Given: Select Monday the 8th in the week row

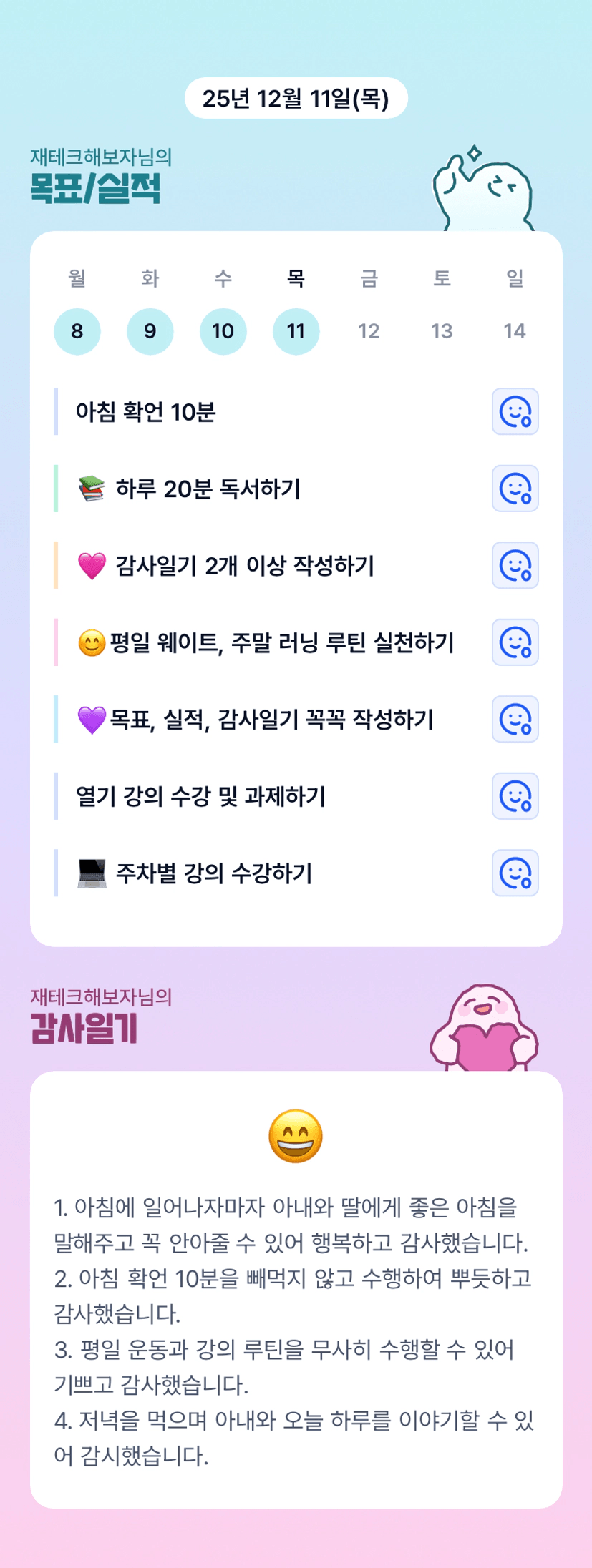Looking at the screenshot, I should tap(77, 331).
